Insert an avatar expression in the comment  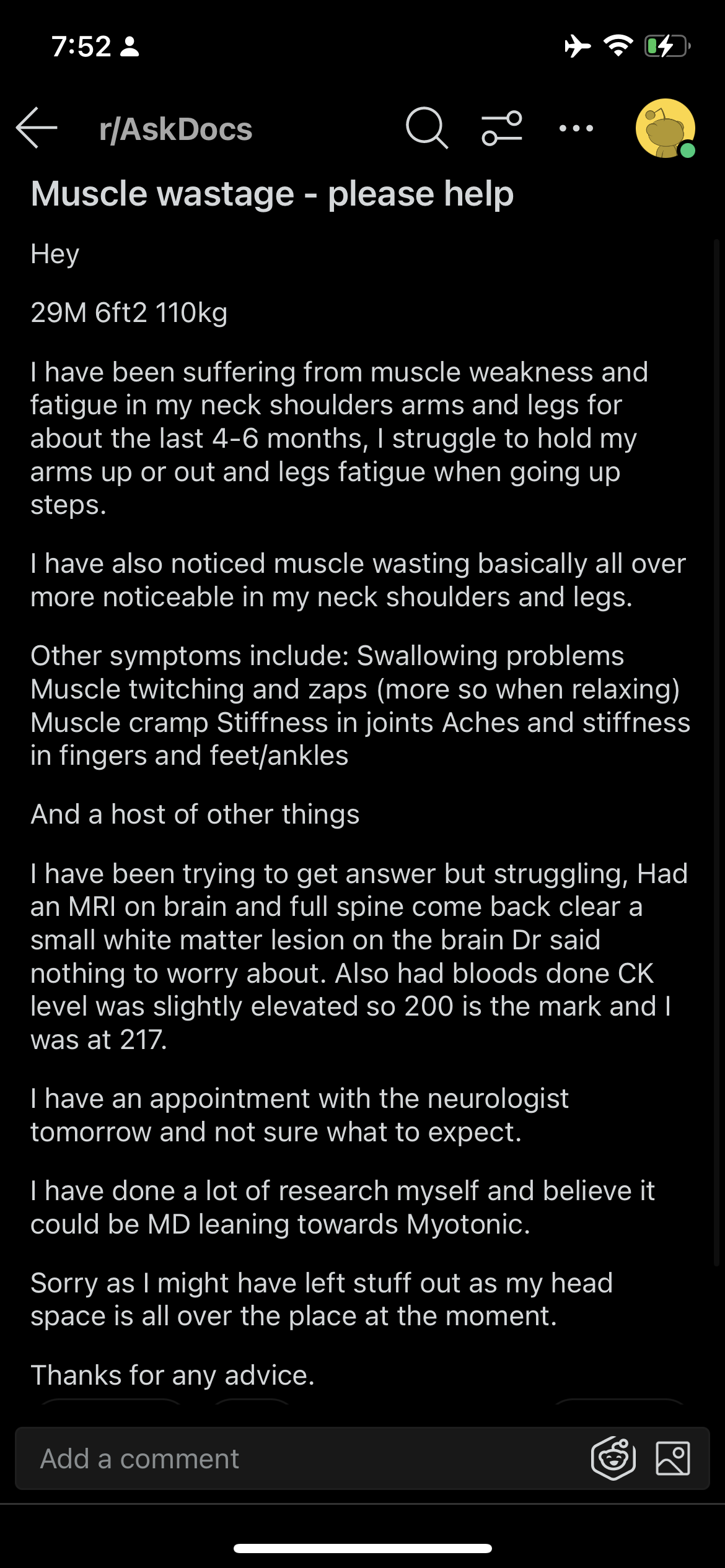tap(613, 1458)
